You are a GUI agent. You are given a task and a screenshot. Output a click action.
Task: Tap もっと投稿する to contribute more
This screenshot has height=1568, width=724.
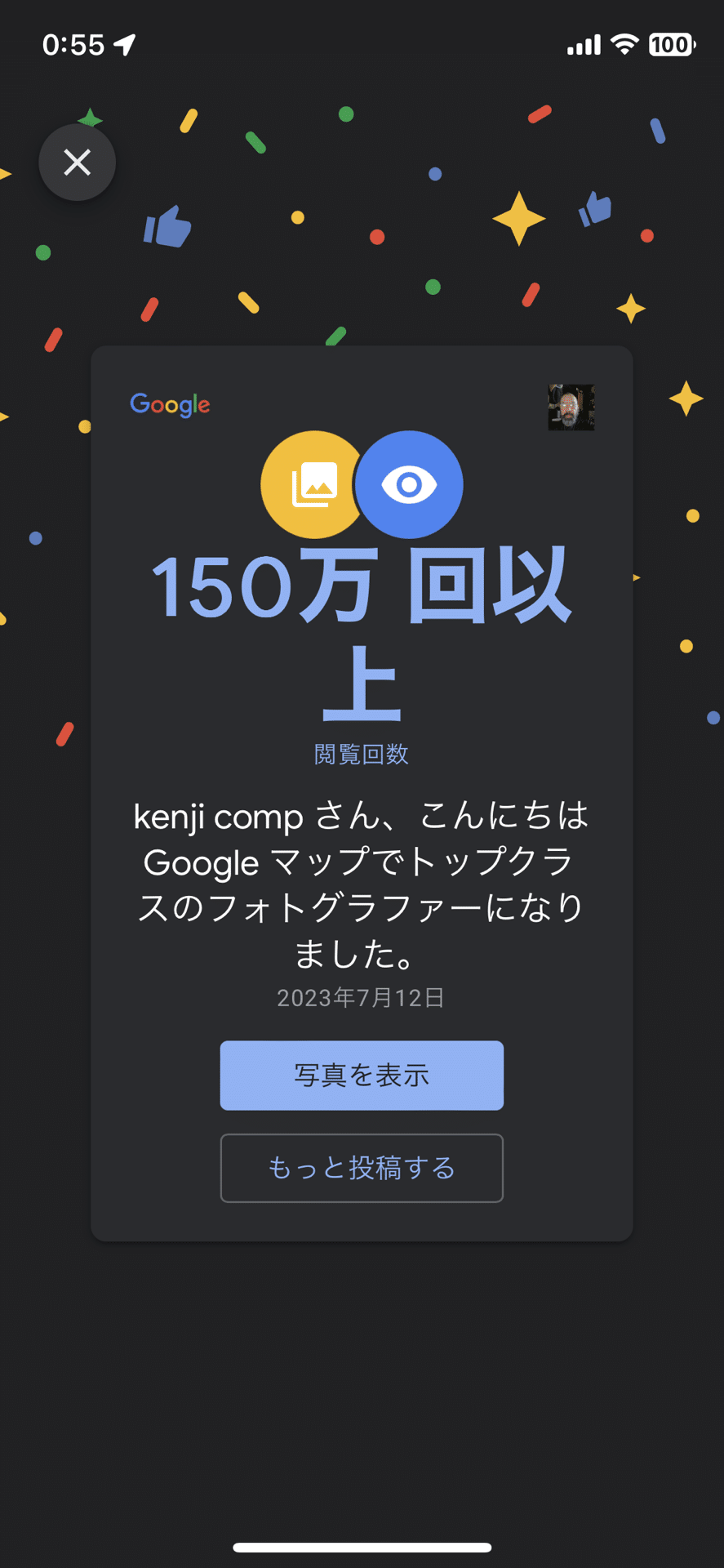pos(362,1168)
